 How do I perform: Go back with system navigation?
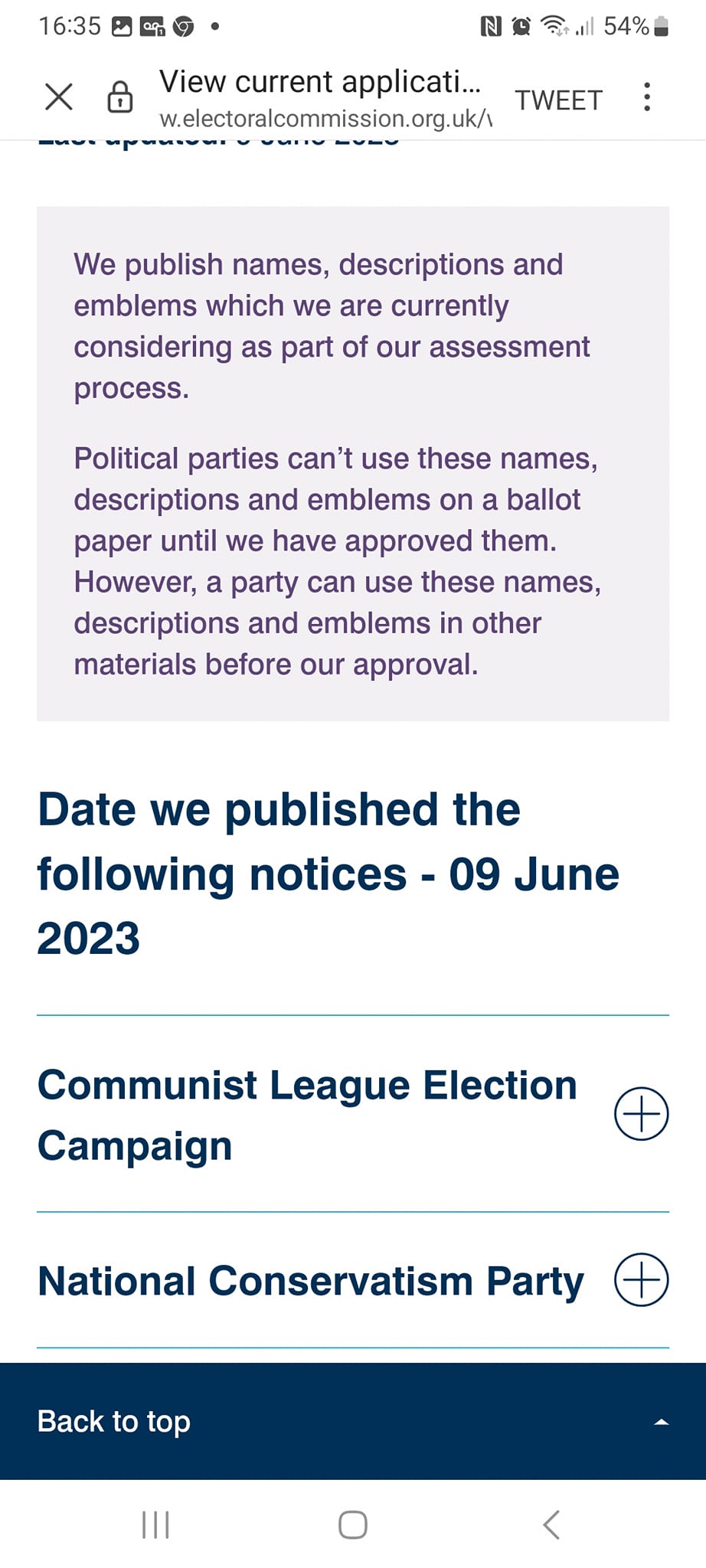click(551, 1524)
